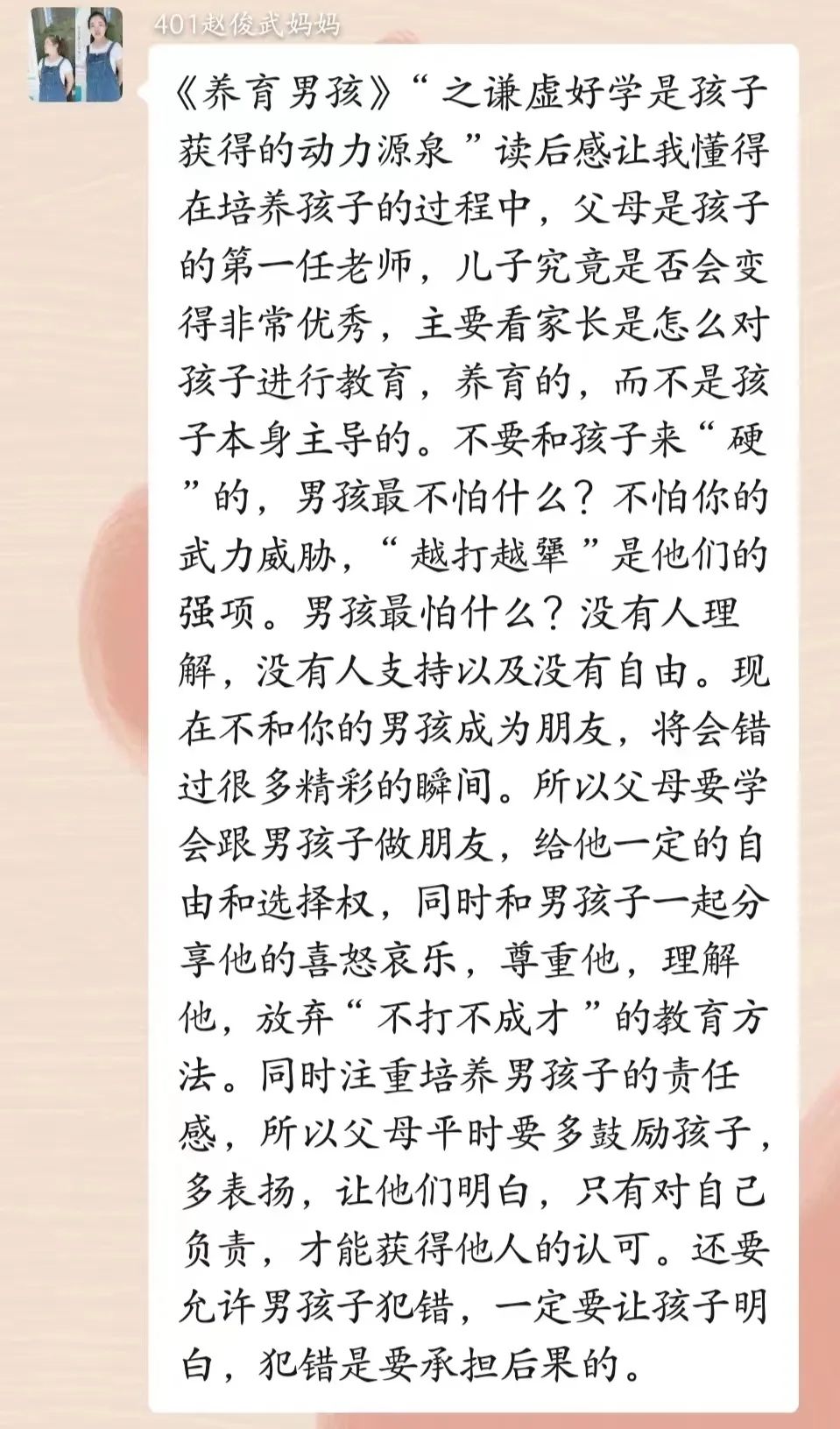This screenshot has height=1429, width=840.
Task: Open 401赵俊武妈妈's profile via avatar
Action: 75,56
